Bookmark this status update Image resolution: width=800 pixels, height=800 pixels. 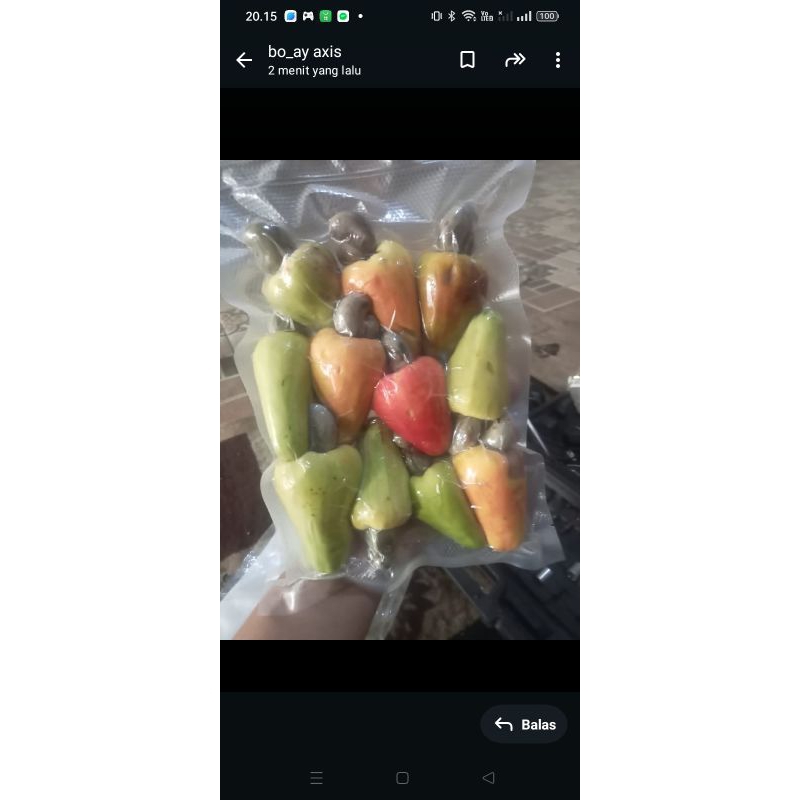467,60
